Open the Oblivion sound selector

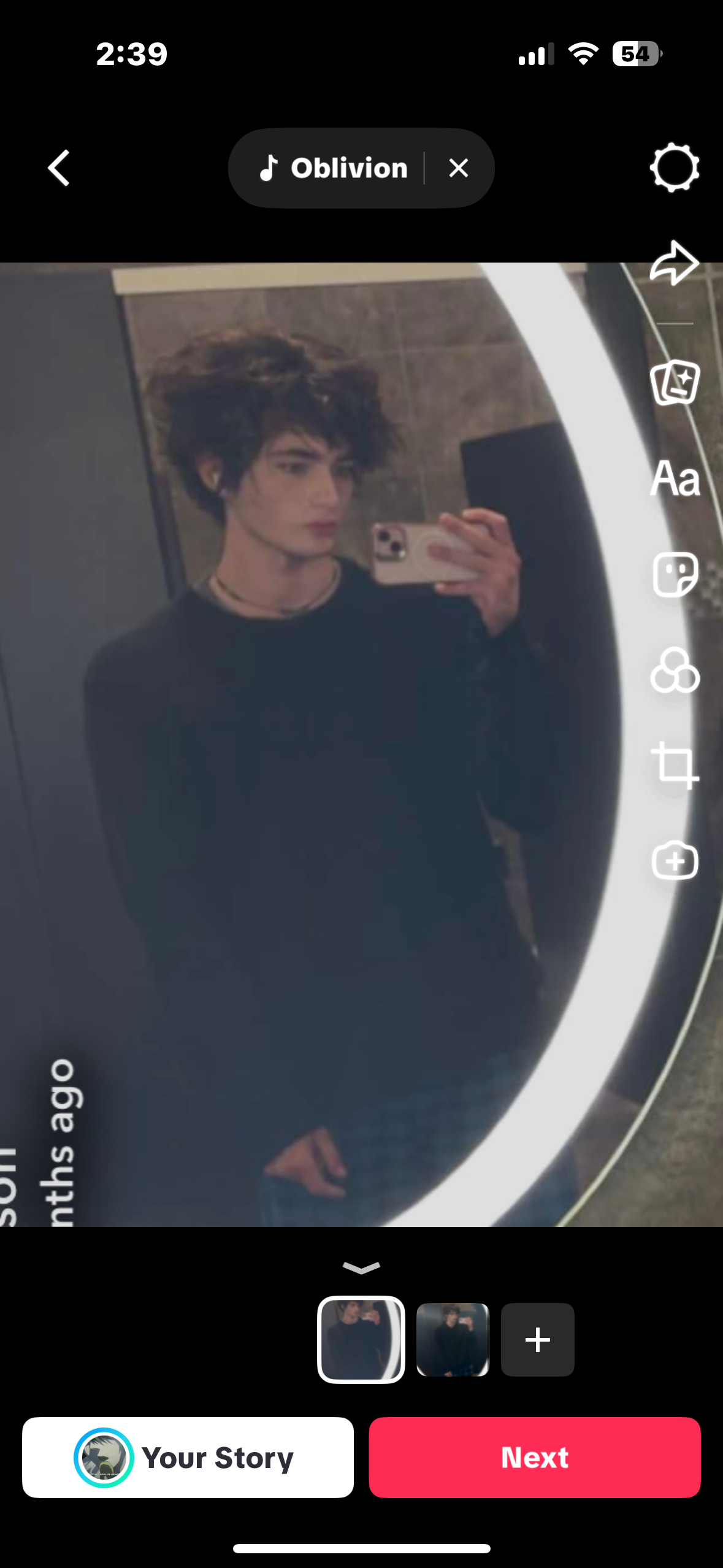(x=334, y=168)
